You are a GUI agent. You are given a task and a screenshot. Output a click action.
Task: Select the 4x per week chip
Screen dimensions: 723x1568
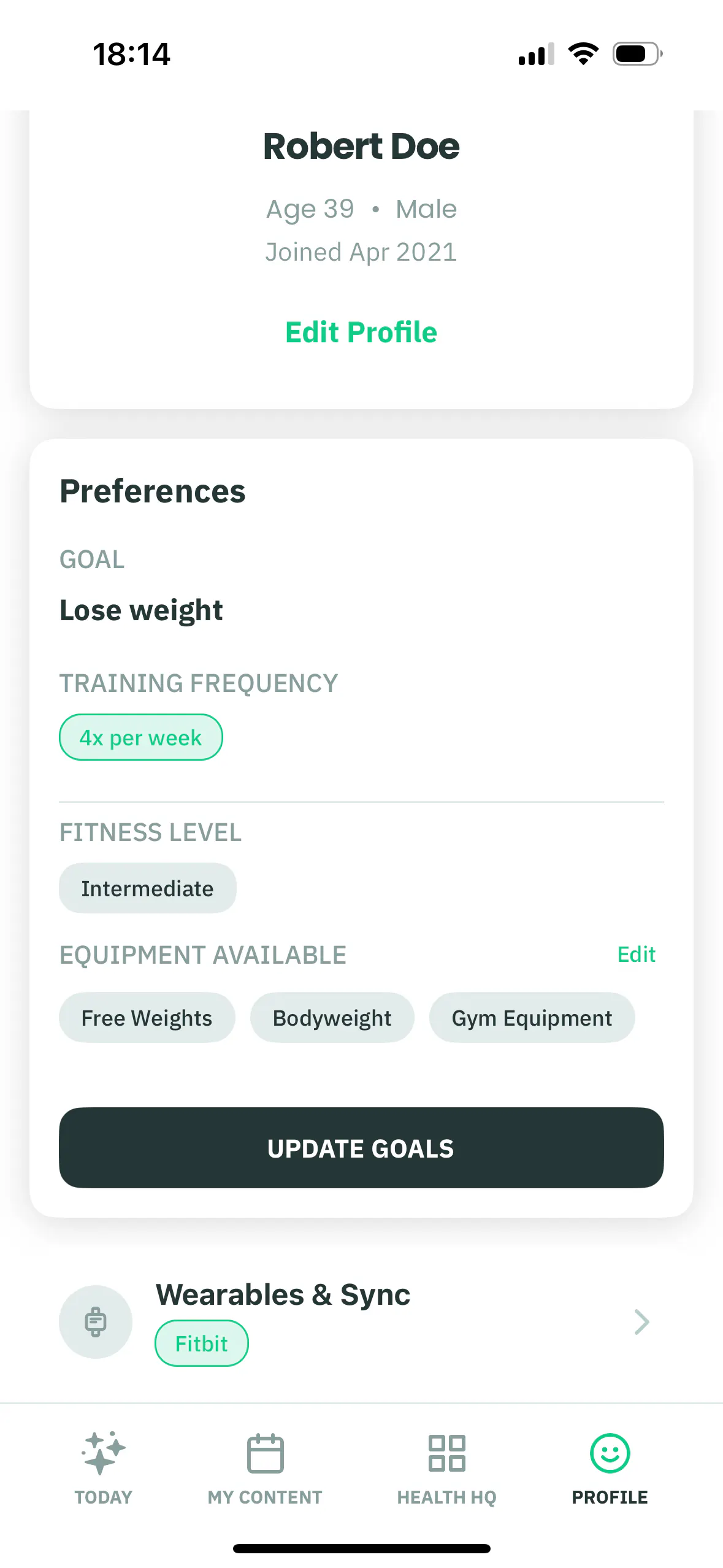(x=141, y=737)
